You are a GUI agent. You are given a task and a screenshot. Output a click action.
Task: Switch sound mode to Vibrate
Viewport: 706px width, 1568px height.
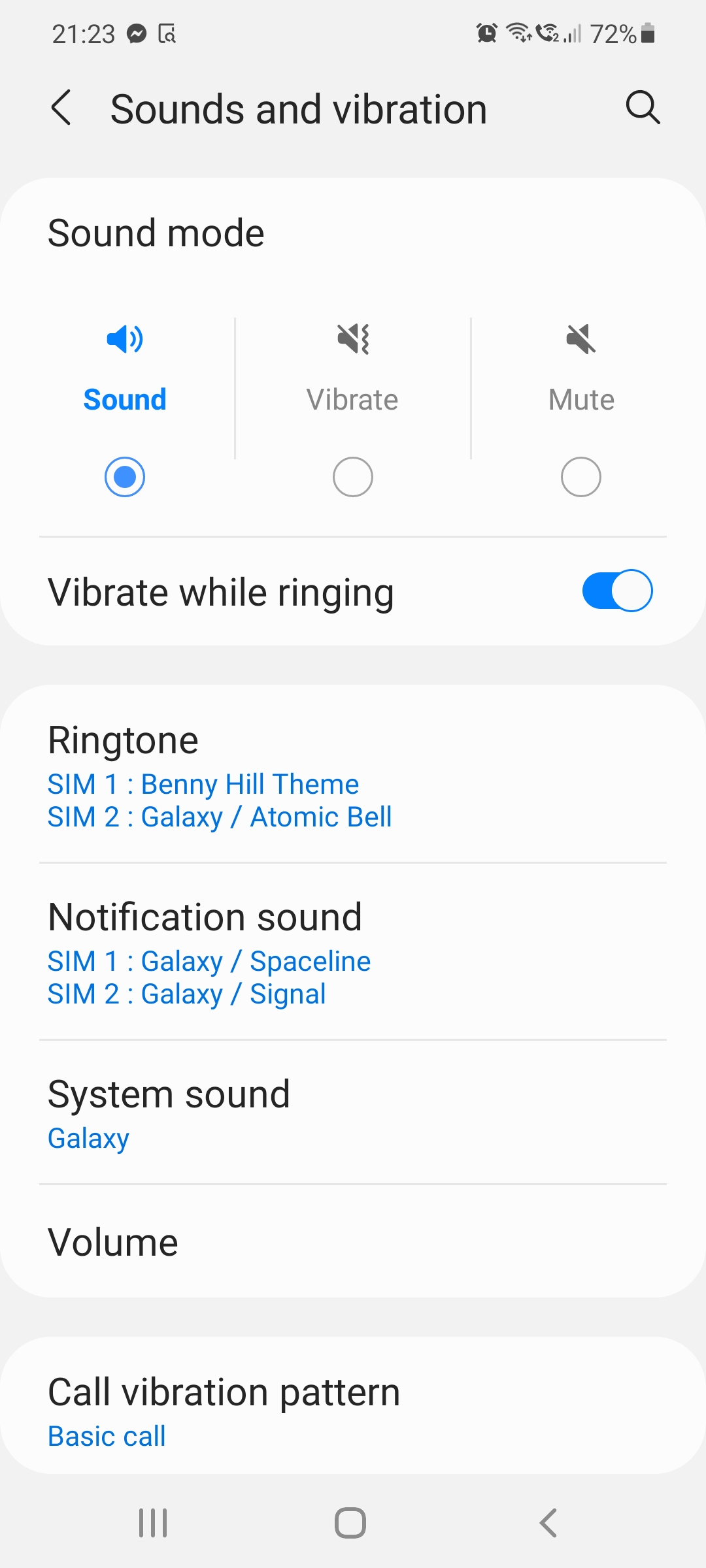point(353,476)
